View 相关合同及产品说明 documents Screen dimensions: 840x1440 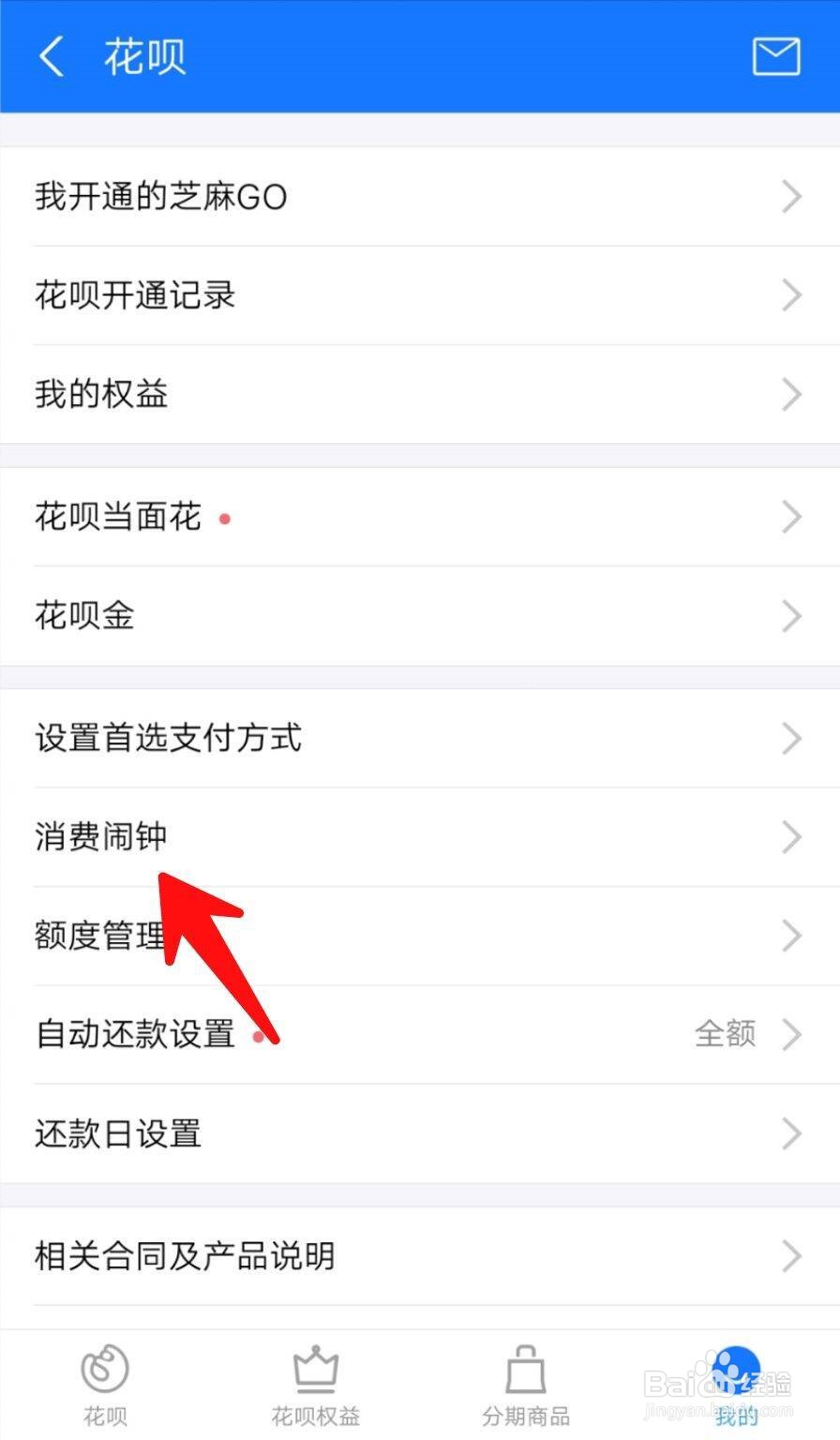[x=420, y=1256]
